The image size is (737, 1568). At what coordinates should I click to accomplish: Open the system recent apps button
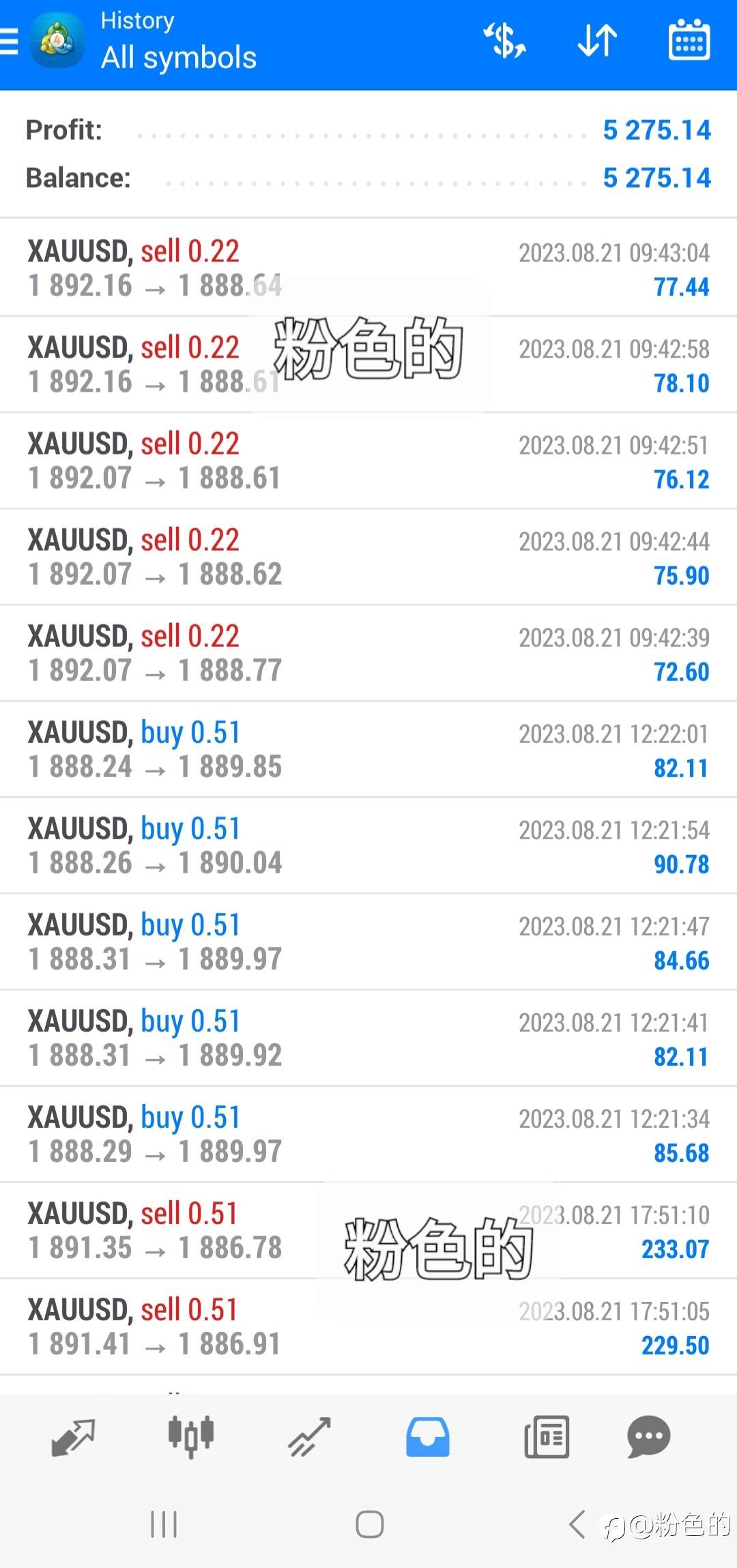pyautogui.click(x=164, y=1524)
